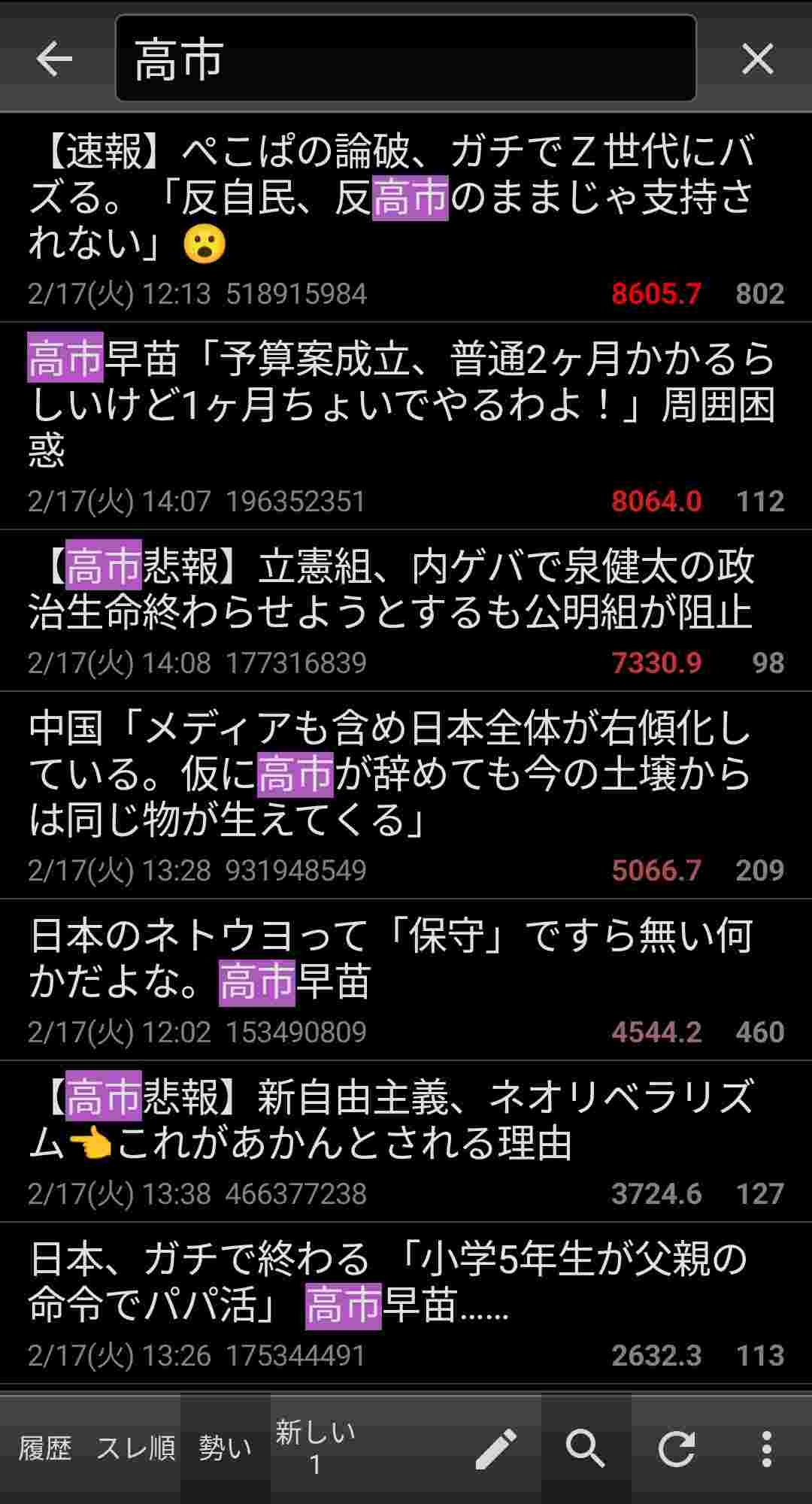This screenshot has width=812, height=1504.
Task: Refresh the thread list
Action: (x=677, y=1448)
